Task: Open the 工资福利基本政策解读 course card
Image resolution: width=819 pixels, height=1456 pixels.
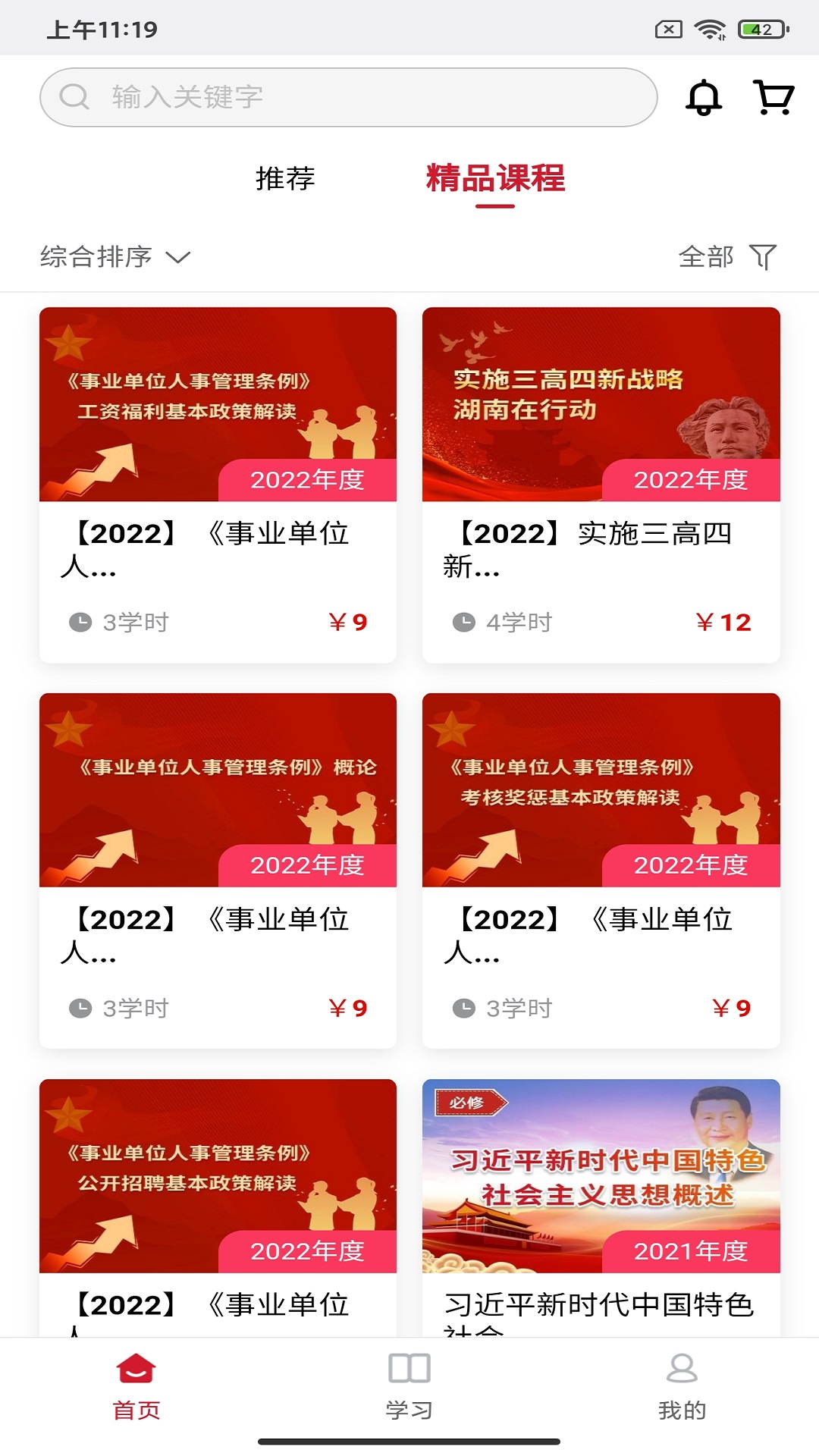Action: coord(218,485)
